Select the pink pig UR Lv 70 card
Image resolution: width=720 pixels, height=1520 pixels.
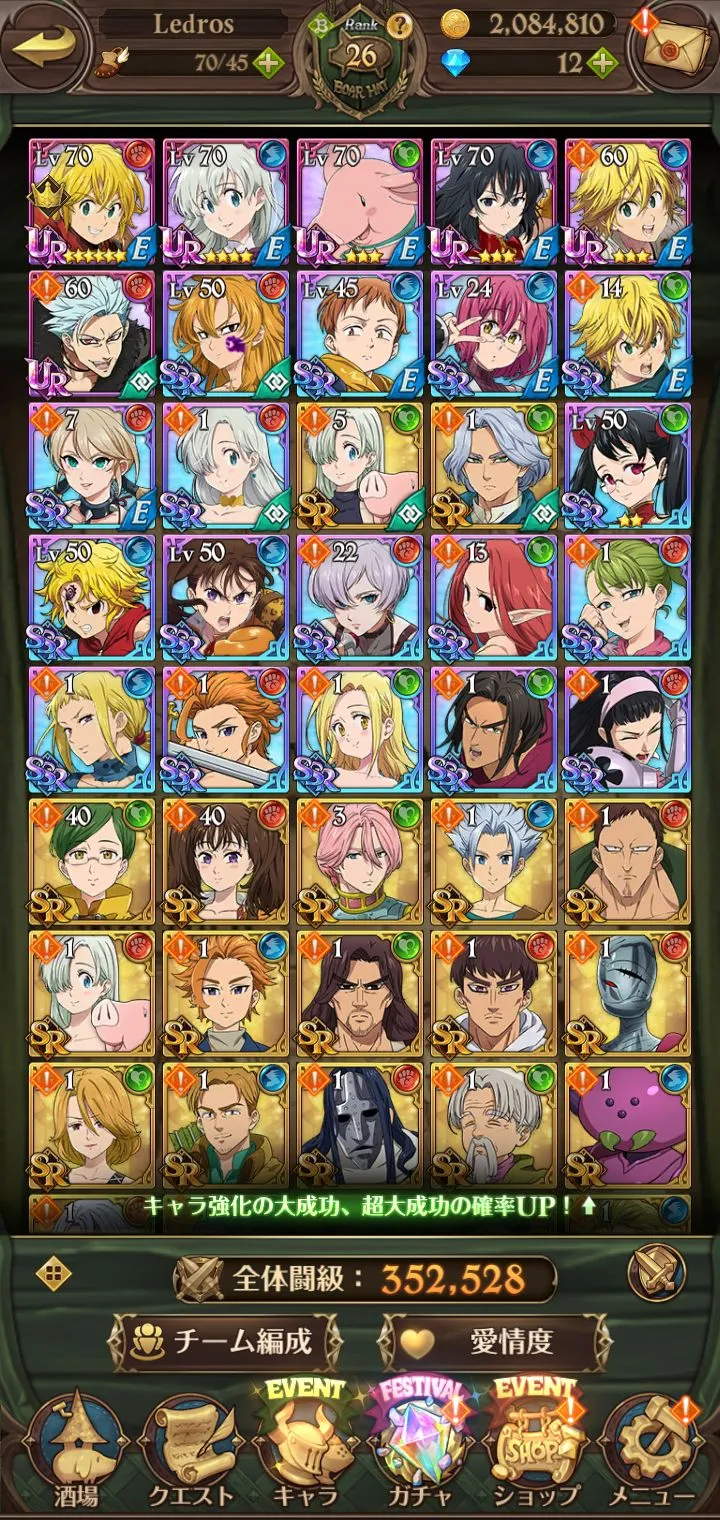pos(360,201)
